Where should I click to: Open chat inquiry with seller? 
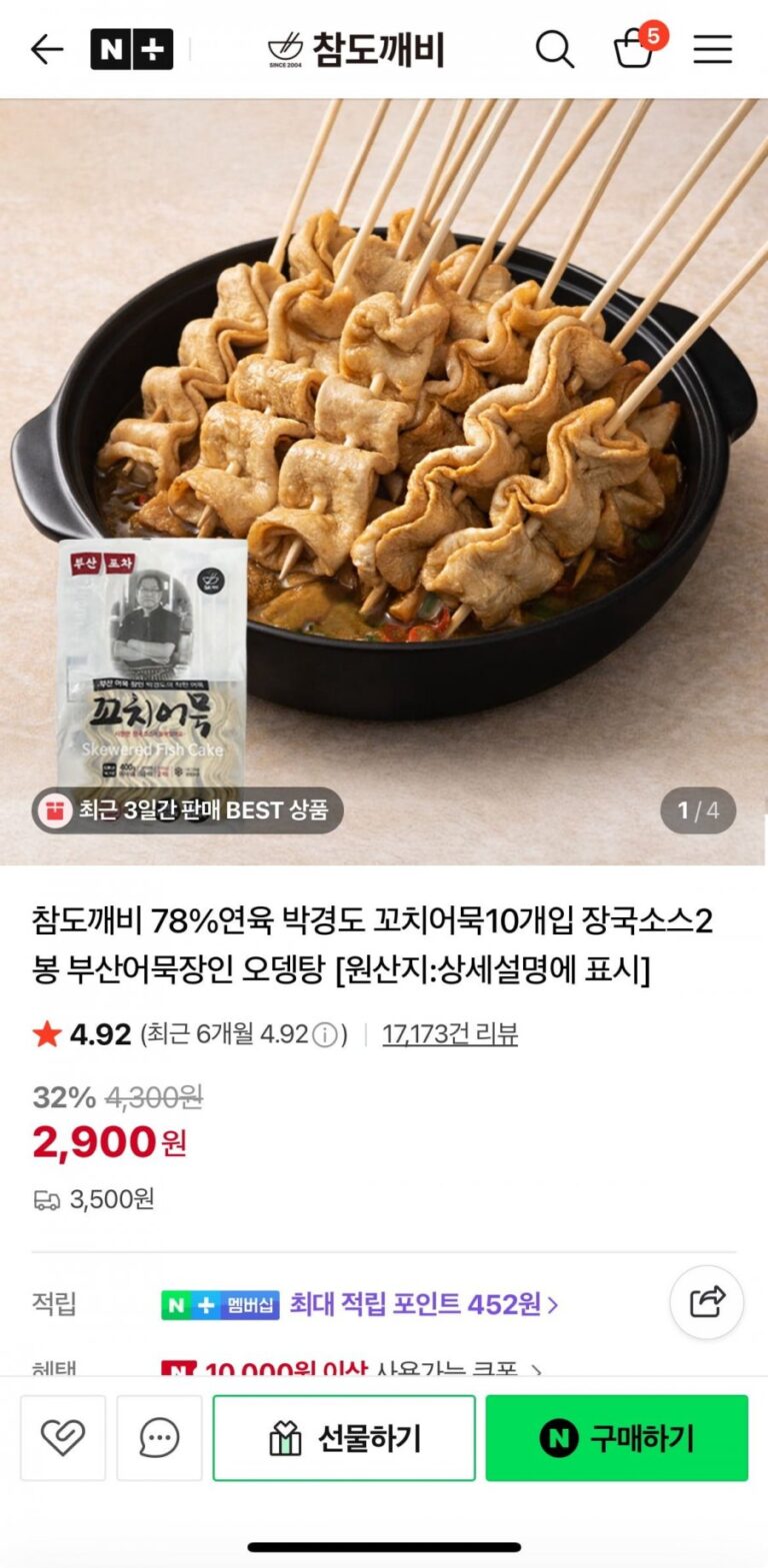click(159, 1438)
